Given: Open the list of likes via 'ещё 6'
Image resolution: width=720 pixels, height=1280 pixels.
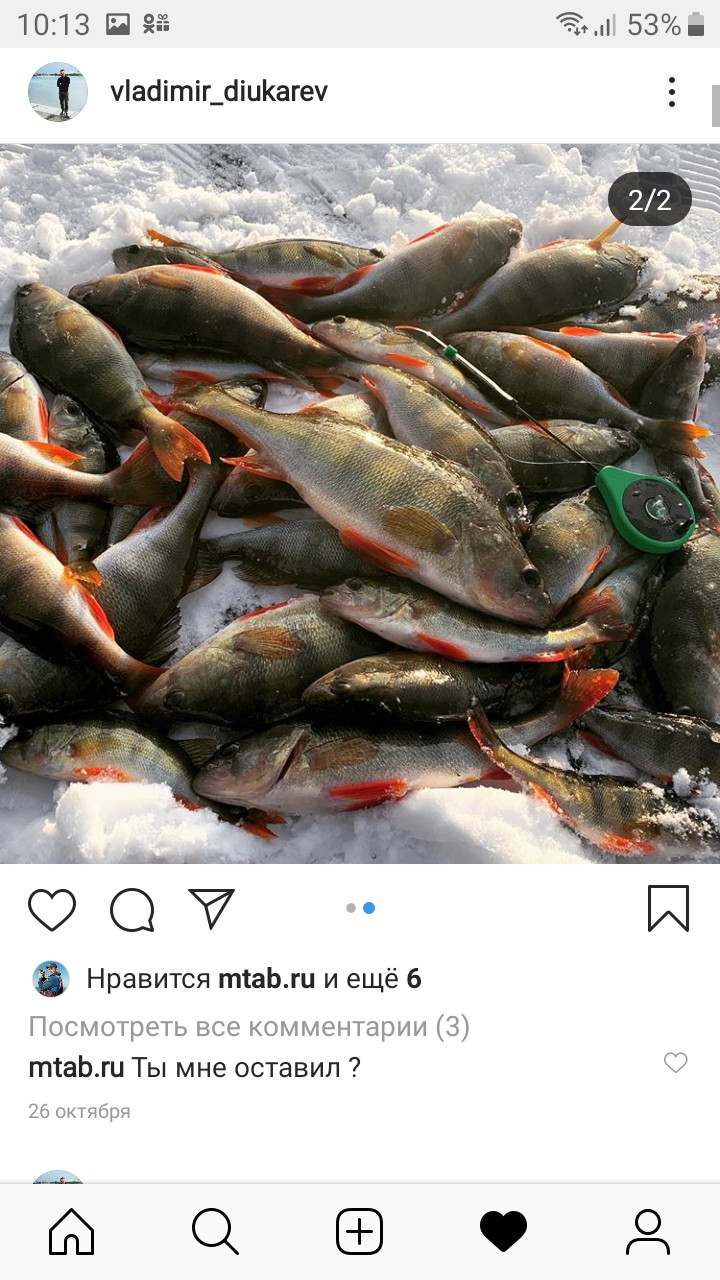Looking at the screenshot, I should 383,979.
